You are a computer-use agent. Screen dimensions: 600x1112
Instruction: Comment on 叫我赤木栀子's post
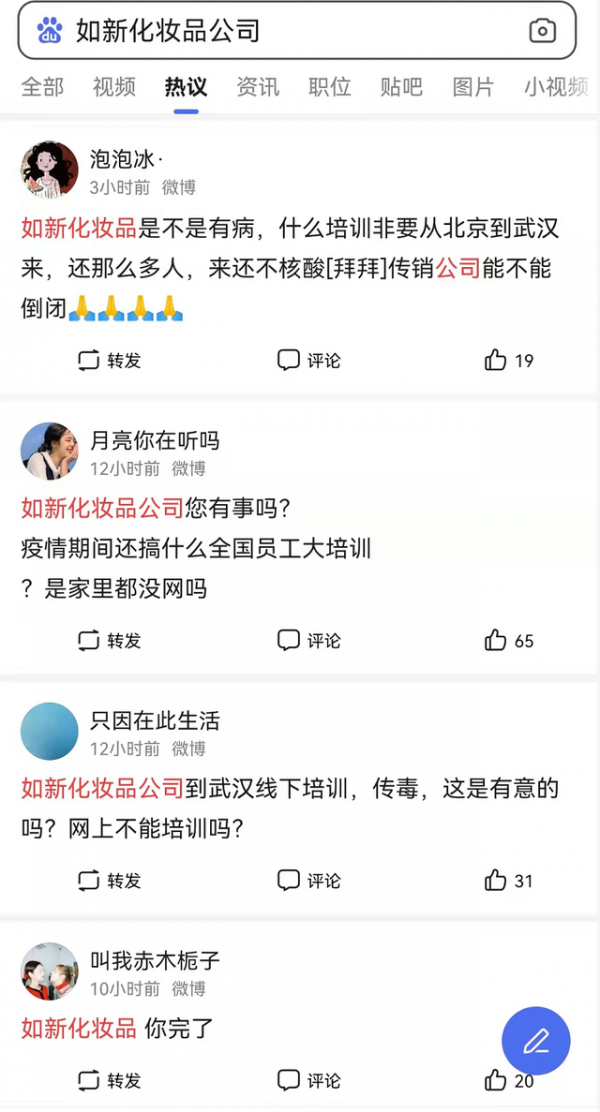pyautogui.click(x=309, y=1080)
